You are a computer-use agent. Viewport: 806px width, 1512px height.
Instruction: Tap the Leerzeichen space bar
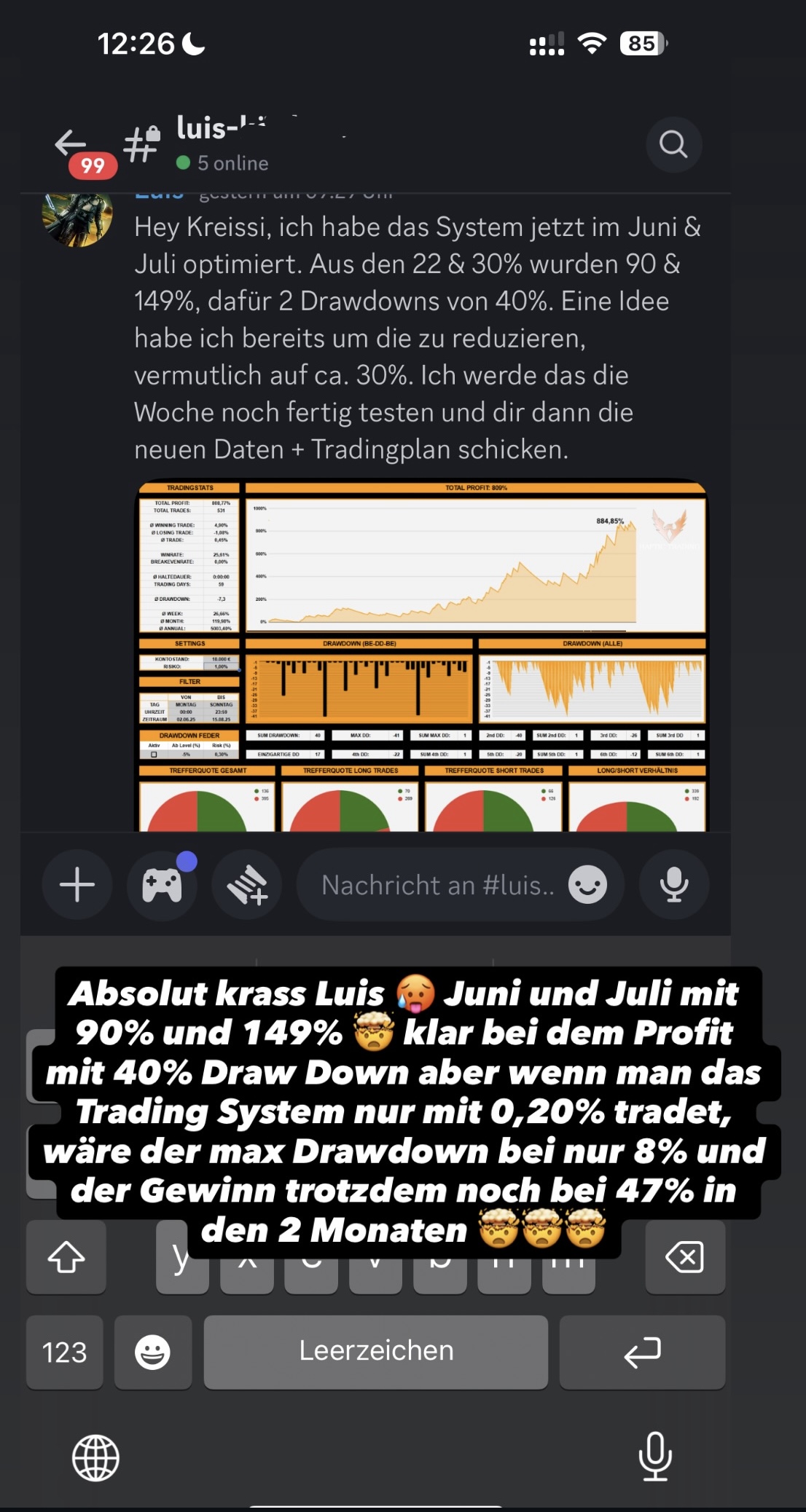pos(376,1352)
